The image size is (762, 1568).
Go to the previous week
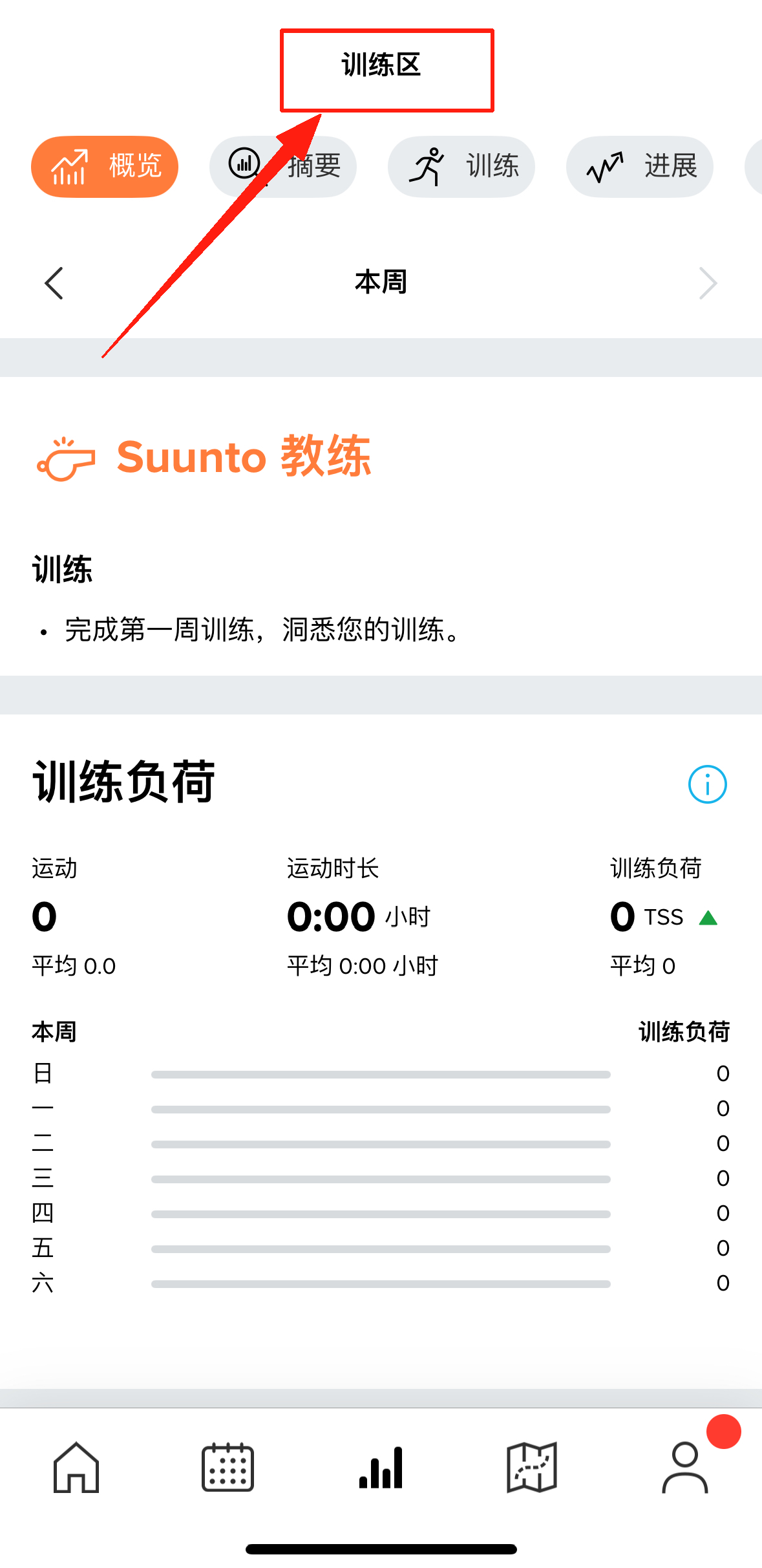coord(54,283)
